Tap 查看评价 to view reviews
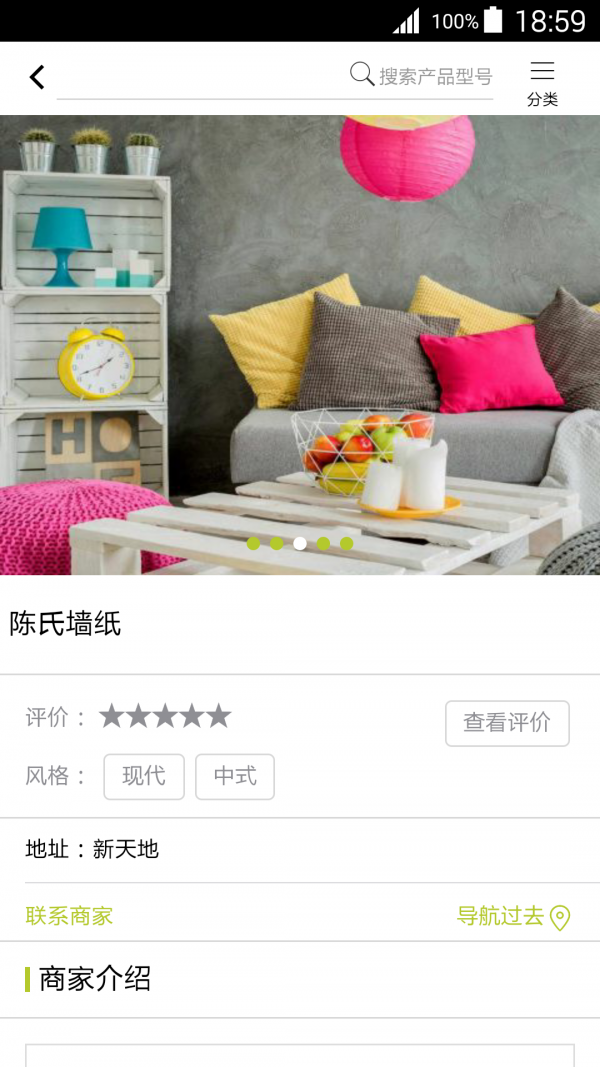 click(507, 723)
